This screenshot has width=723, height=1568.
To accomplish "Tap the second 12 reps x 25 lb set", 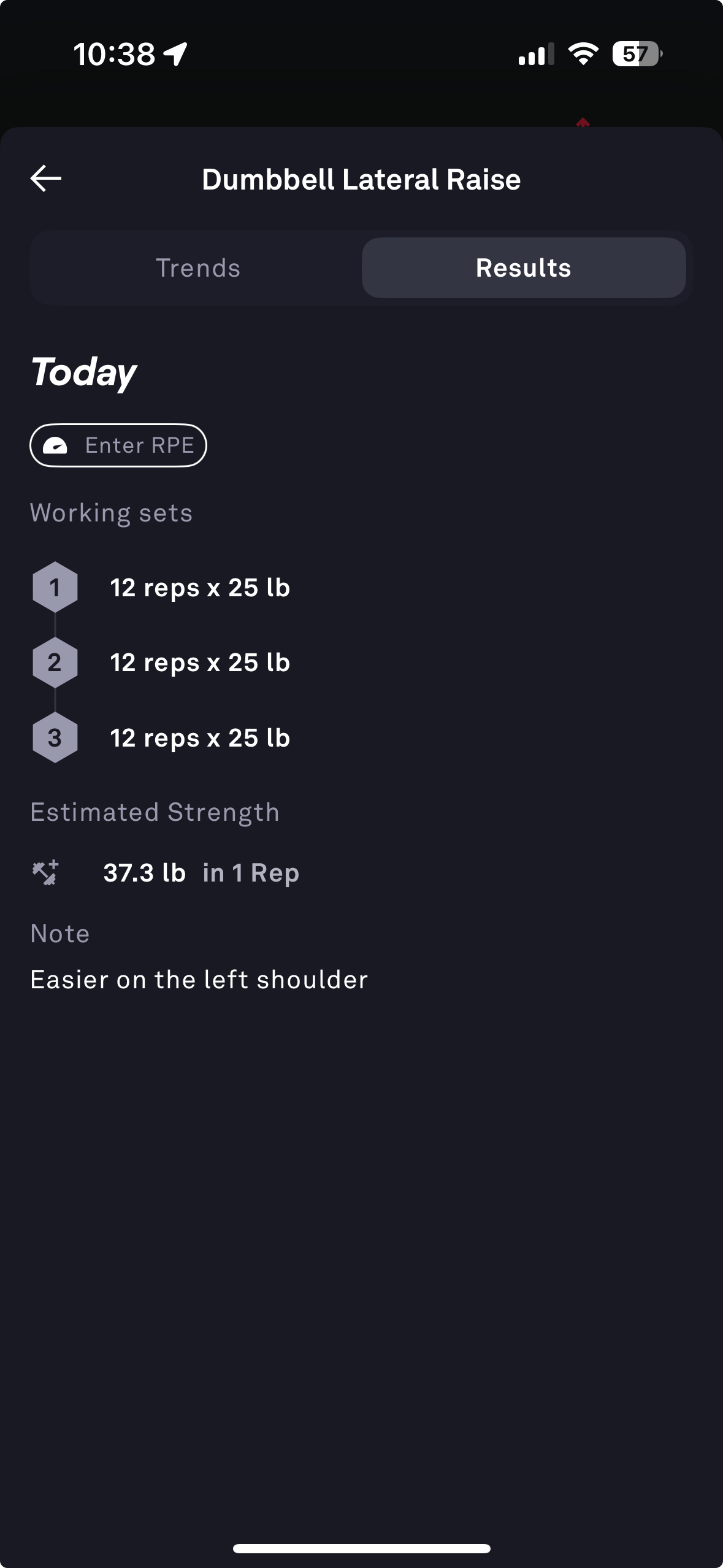I will tap(200, 663).
